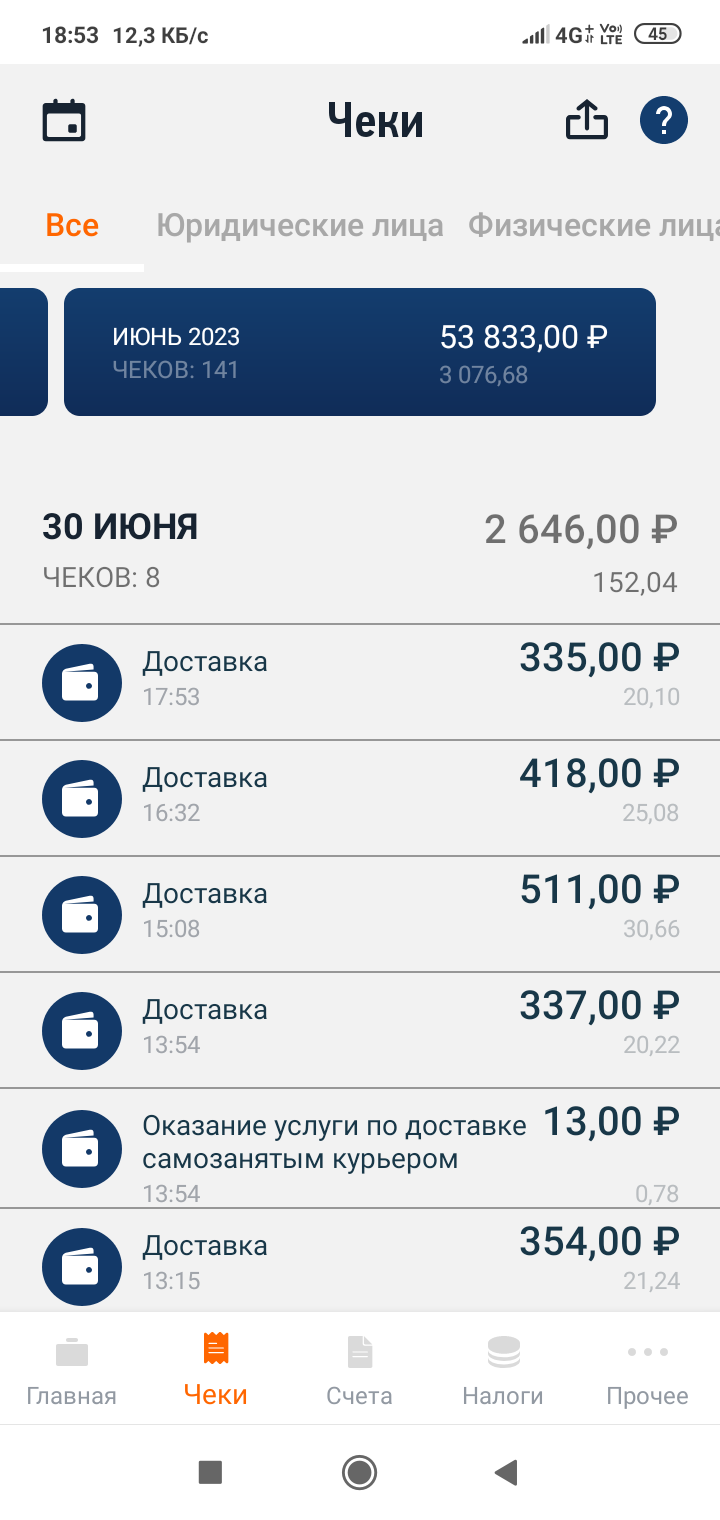Switch to the Налоги tab
Screen dimensions: 720x1520
pos(503,1370)
